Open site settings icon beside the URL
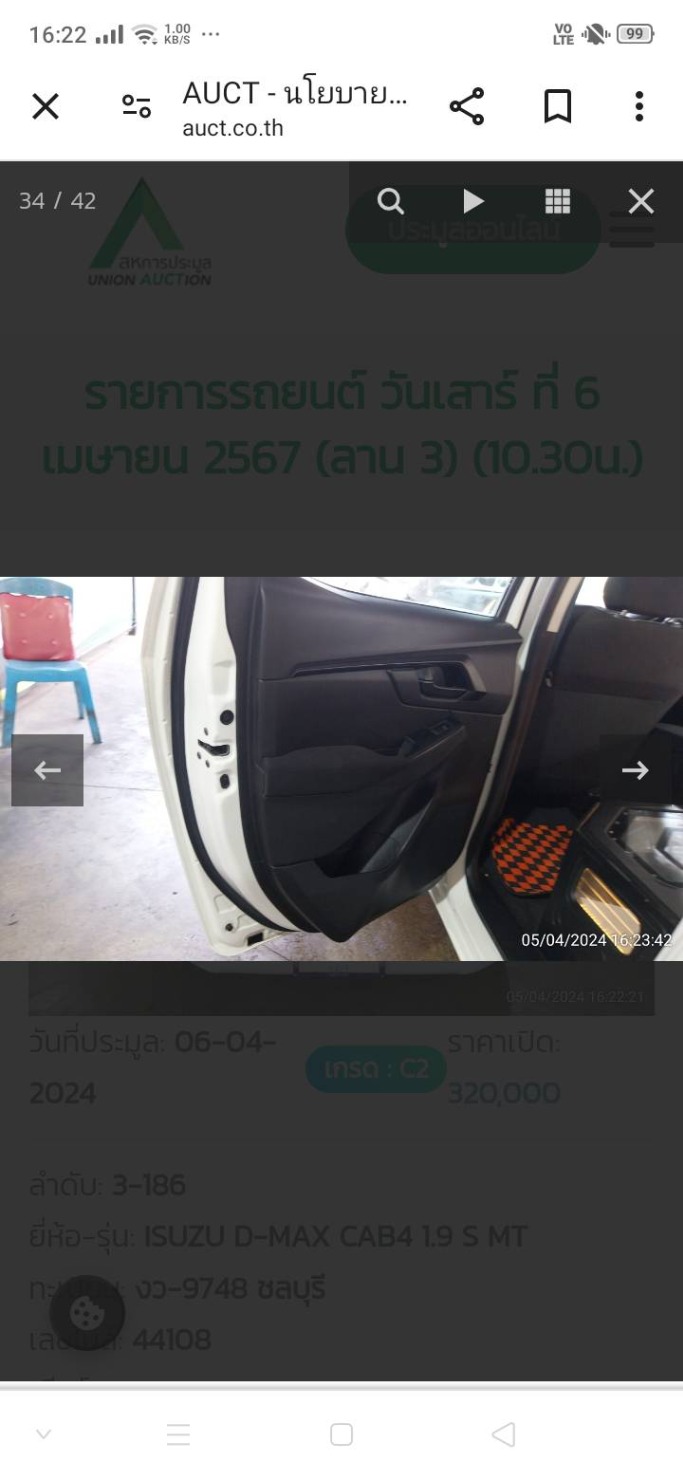Screen dimensions: 683x1480 click(136, 106)
